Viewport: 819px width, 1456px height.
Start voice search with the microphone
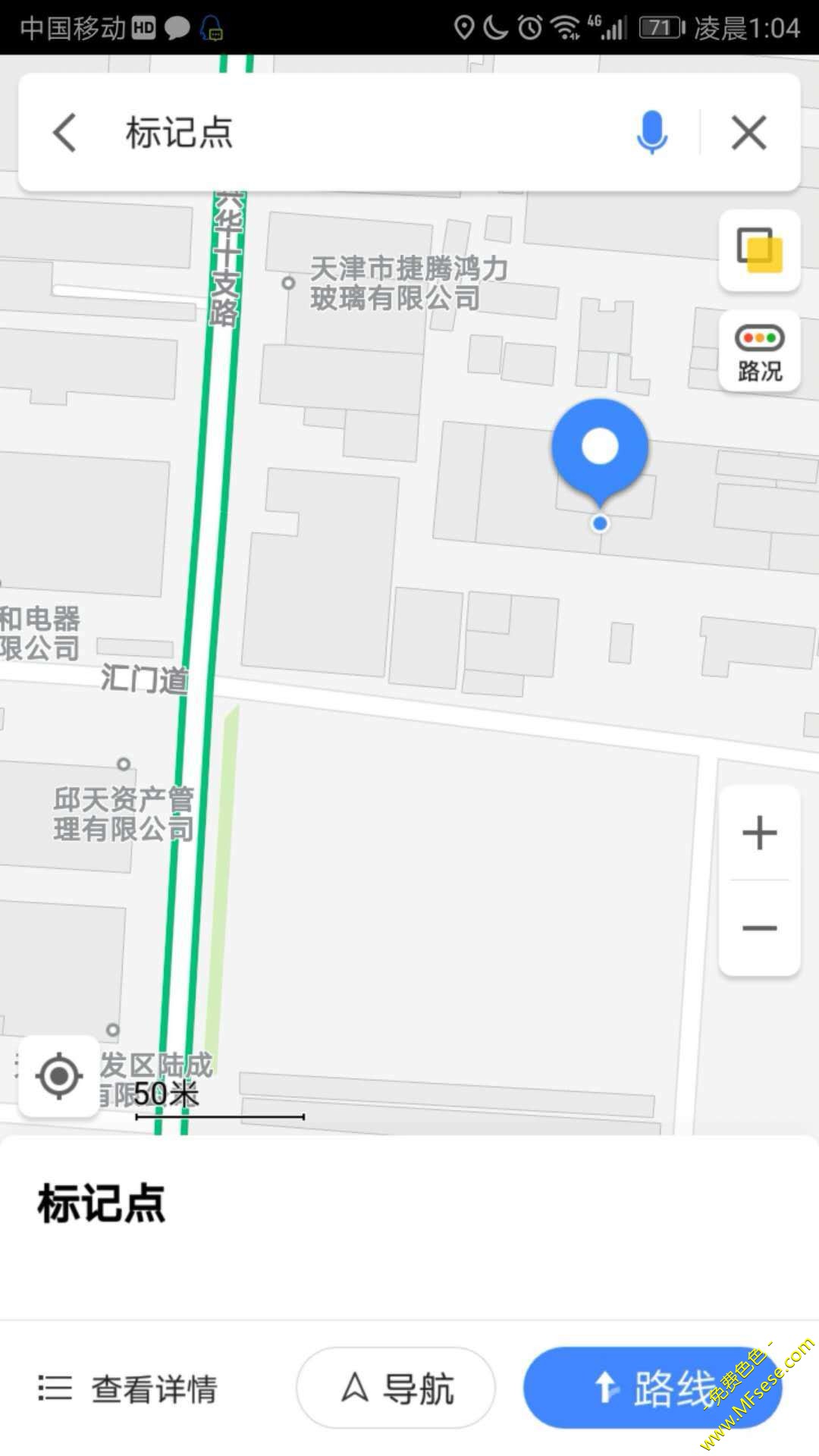click(x=651, y=133)
